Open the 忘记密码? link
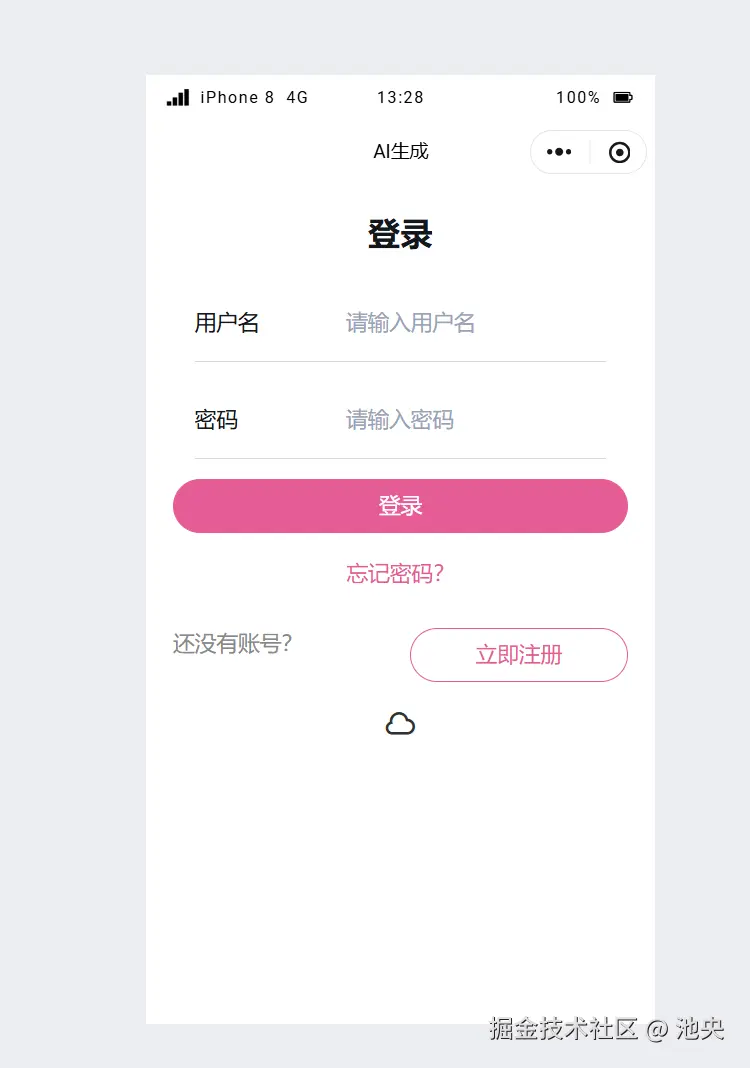750x1068 pixels. coord(395,574)
